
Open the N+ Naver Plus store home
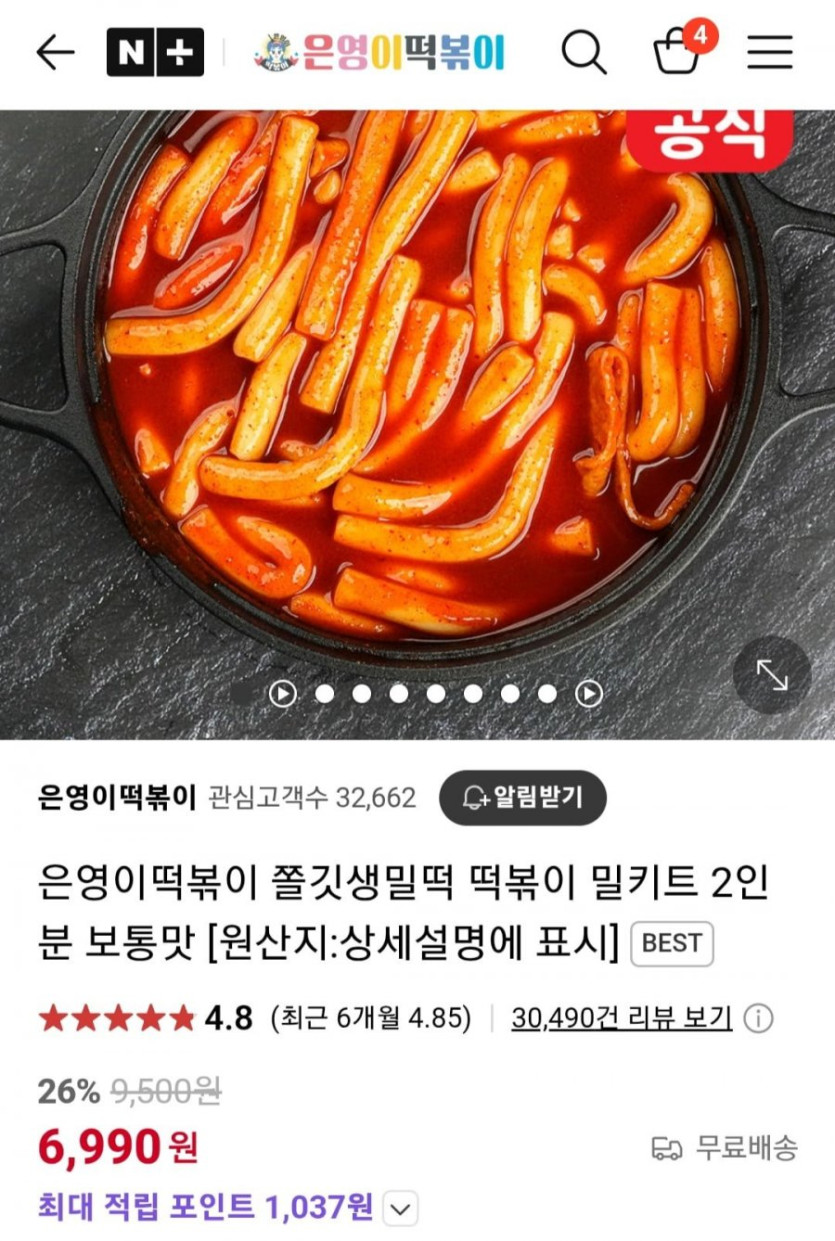click(155, 53)
